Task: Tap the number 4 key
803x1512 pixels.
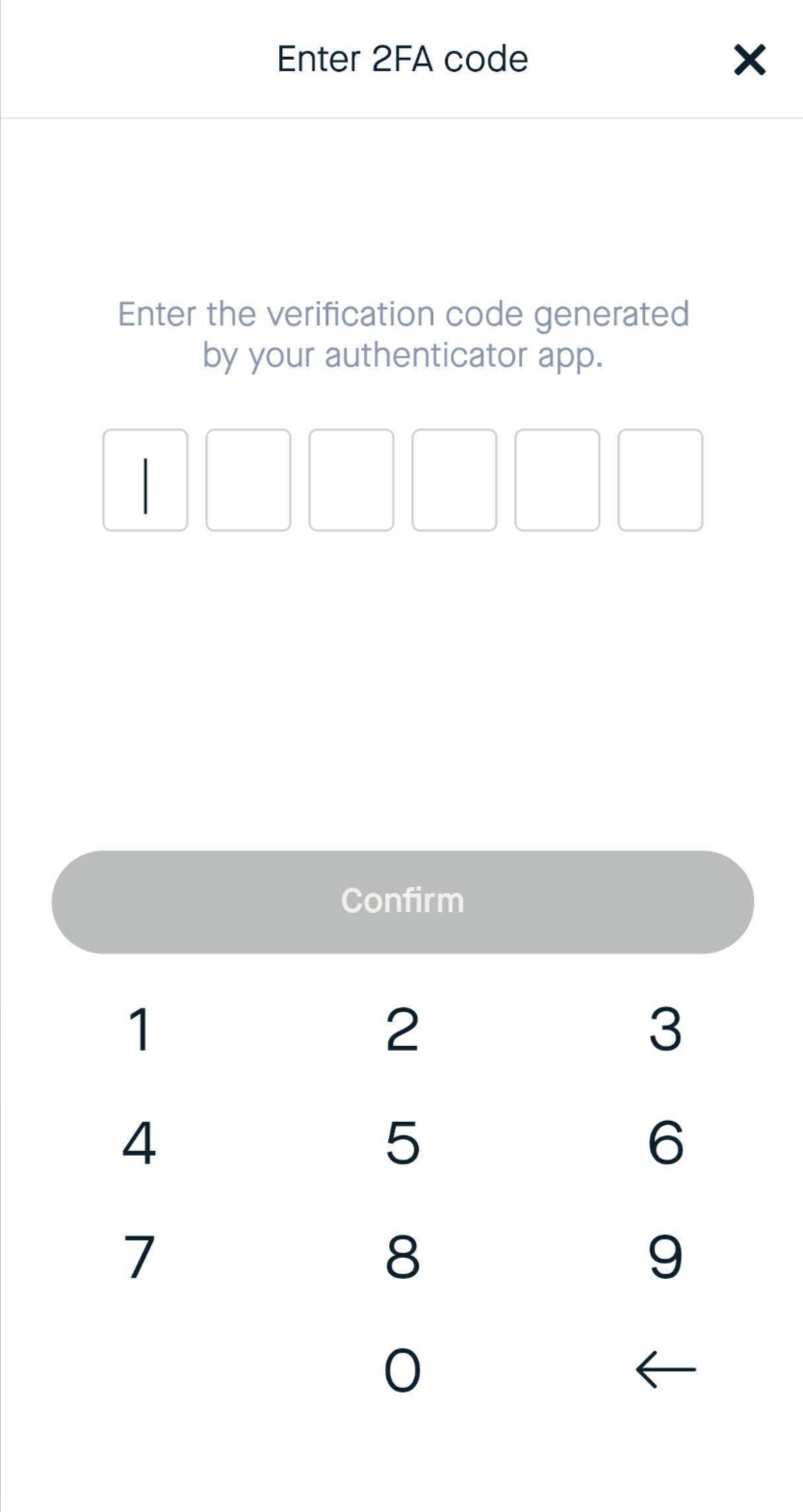Action: (139, 1142)
